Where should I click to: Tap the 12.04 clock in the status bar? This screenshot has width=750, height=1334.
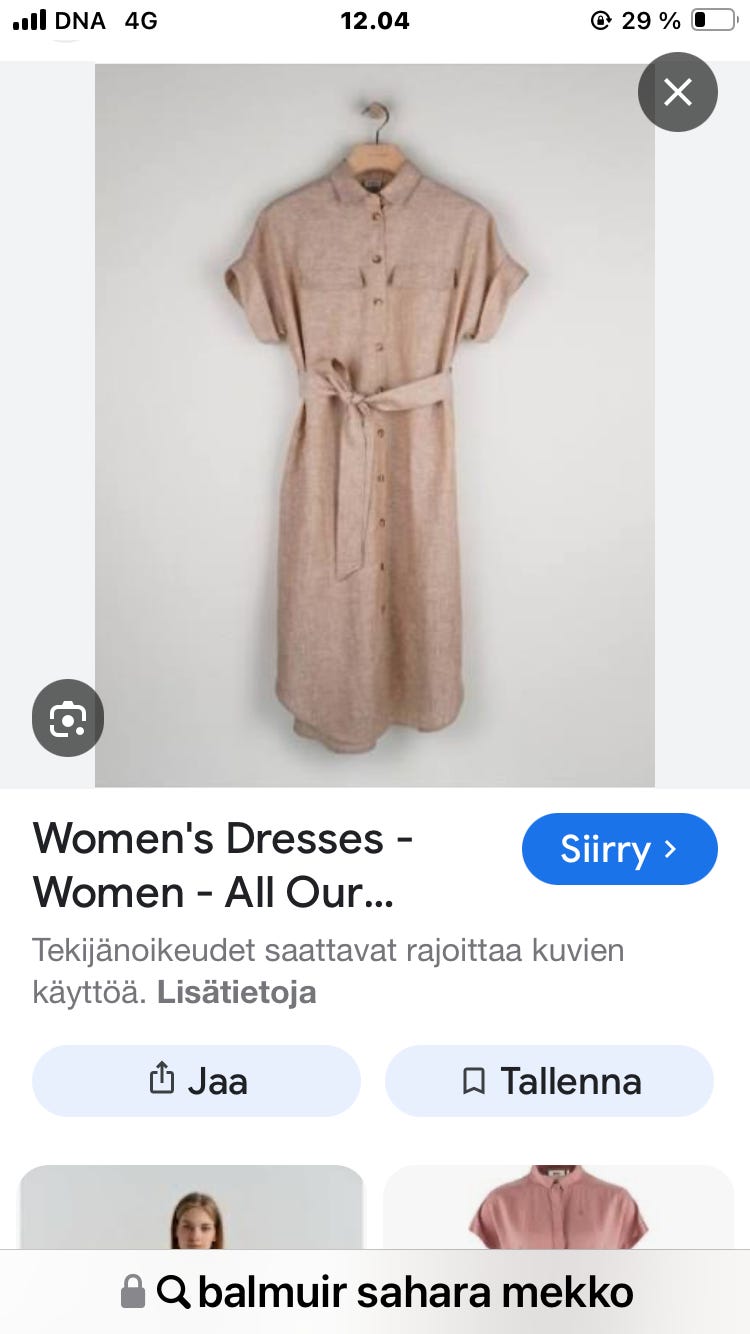[375, 20]
